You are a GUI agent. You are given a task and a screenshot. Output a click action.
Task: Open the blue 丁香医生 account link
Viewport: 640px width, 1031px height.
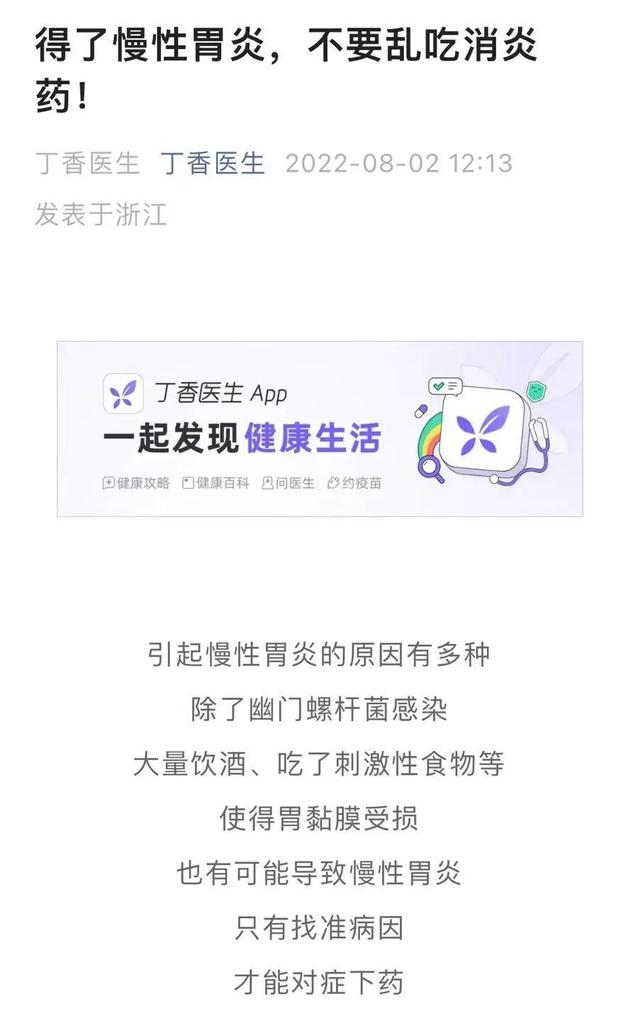(213, 163)
